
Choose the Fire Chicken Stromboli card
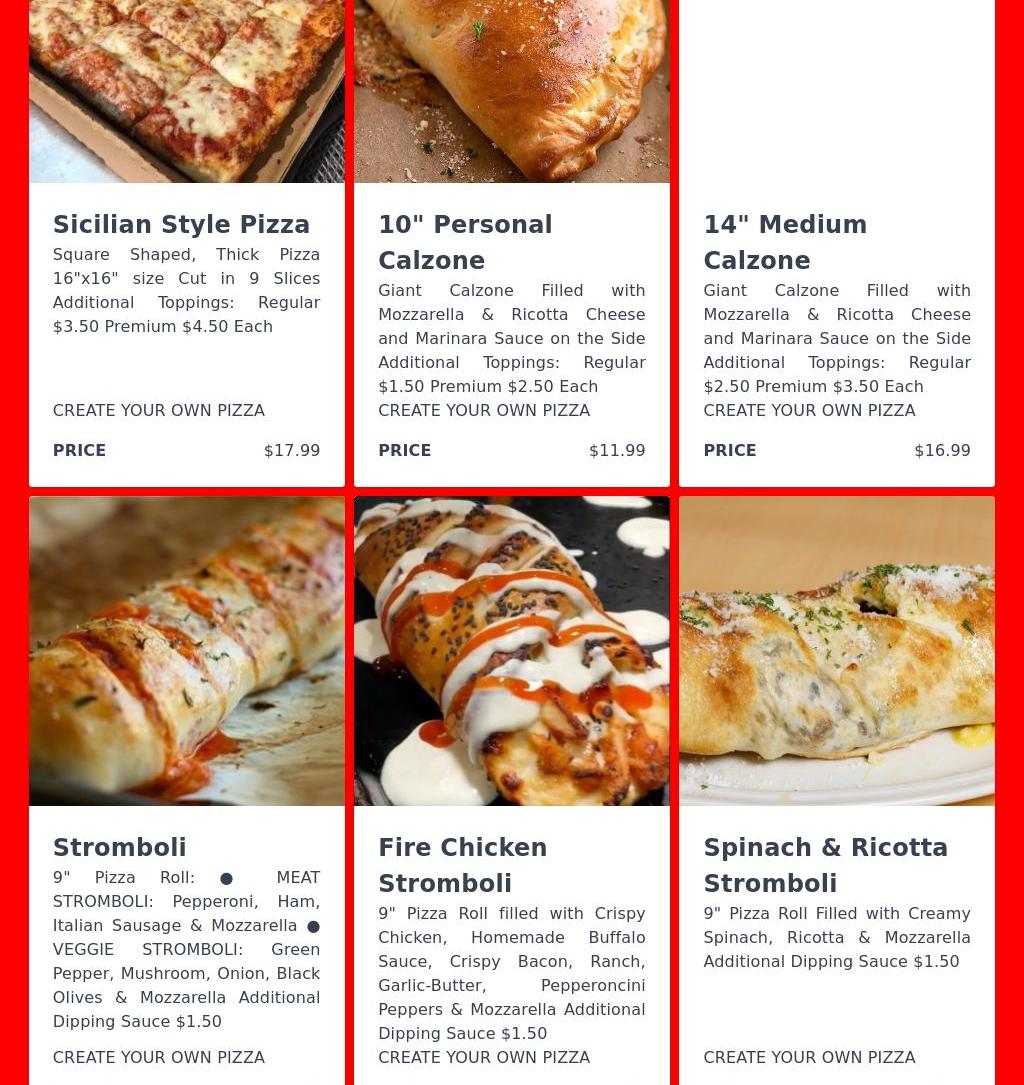click(462, 865)
